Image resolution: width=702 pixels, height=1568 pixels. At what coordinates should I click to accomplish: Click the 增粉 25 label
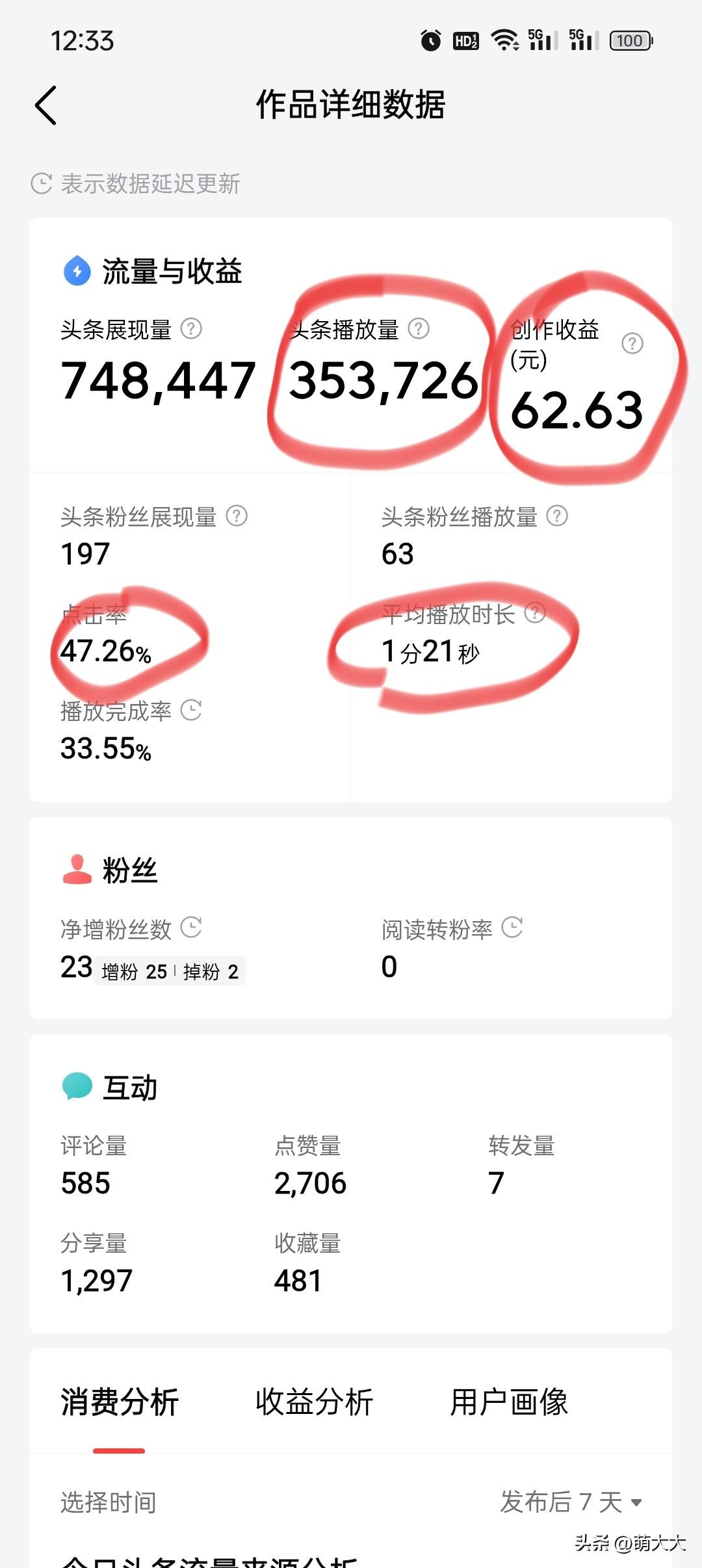point(133,971)
